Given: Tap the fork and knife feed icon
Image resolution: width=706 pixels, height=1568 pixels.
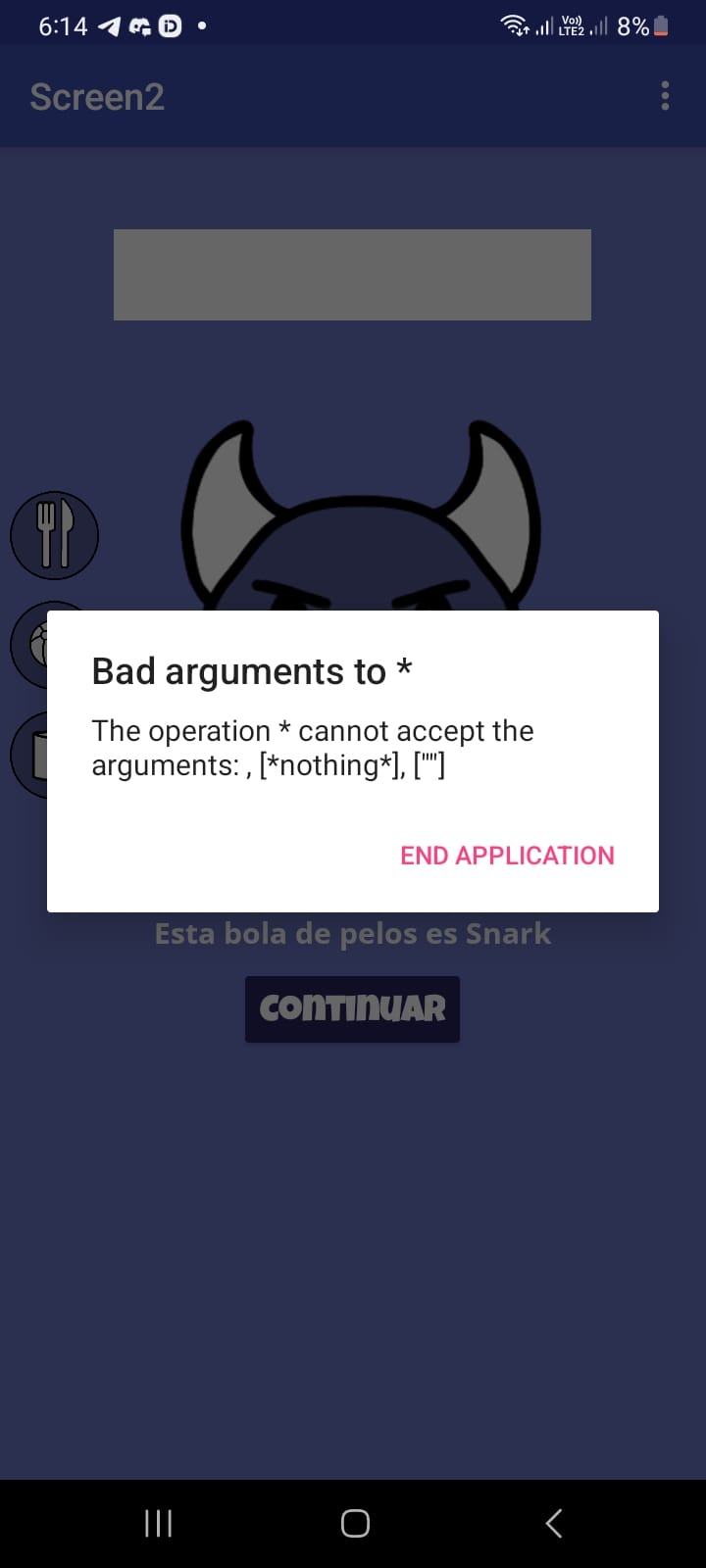Looking at the screenshot, I should 55,535.
